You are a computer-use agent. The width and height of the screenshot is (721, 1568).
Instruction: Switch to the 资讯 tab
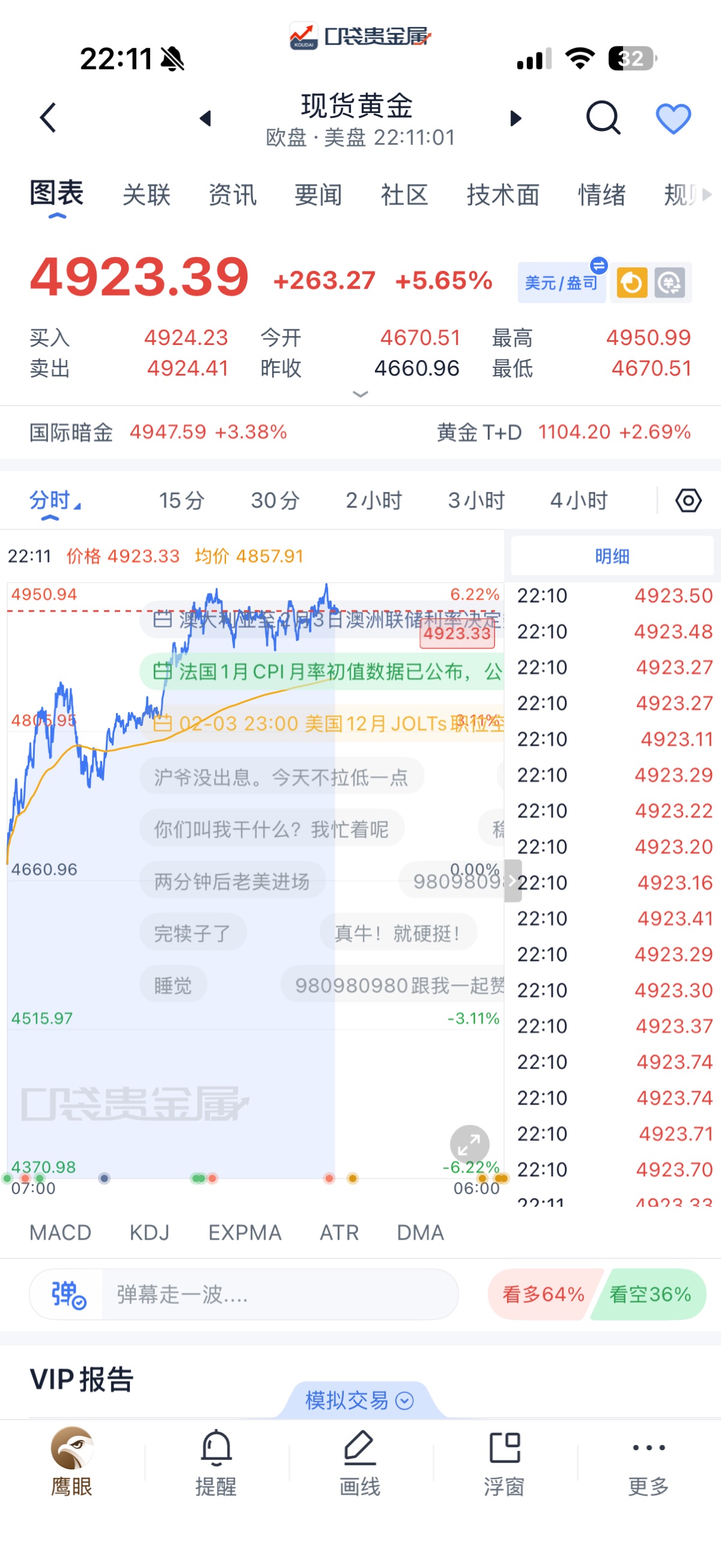tap(233, 195)
